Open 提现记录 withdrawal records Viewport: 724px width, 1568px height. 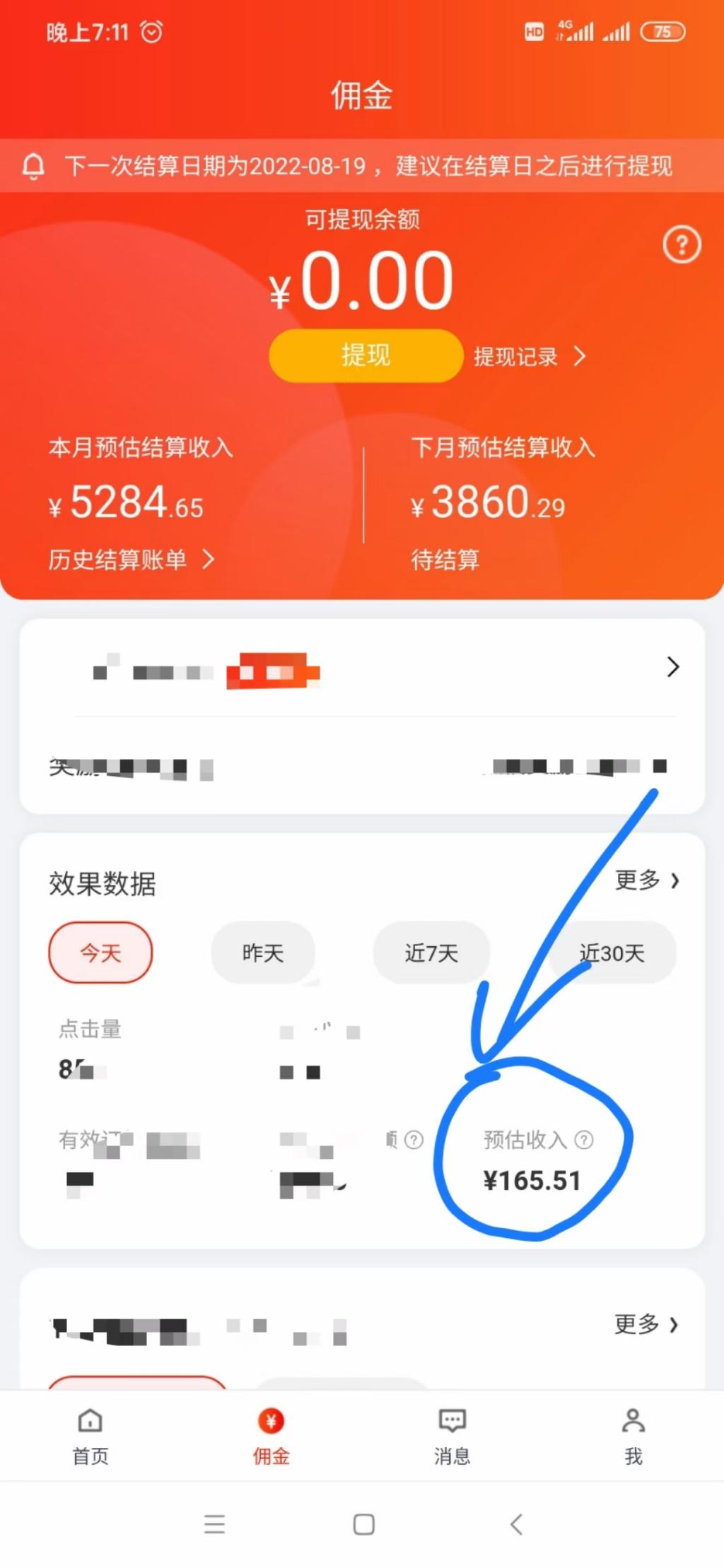click(530, 357)
